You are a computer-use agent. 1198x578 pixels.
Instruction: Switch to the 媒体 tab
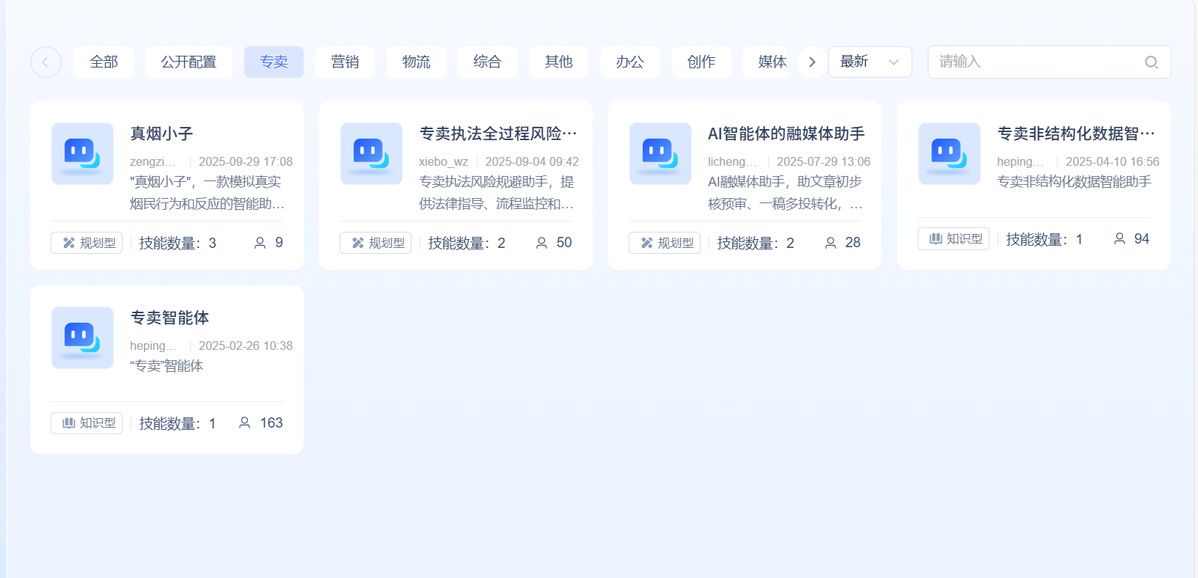[772, 62]
